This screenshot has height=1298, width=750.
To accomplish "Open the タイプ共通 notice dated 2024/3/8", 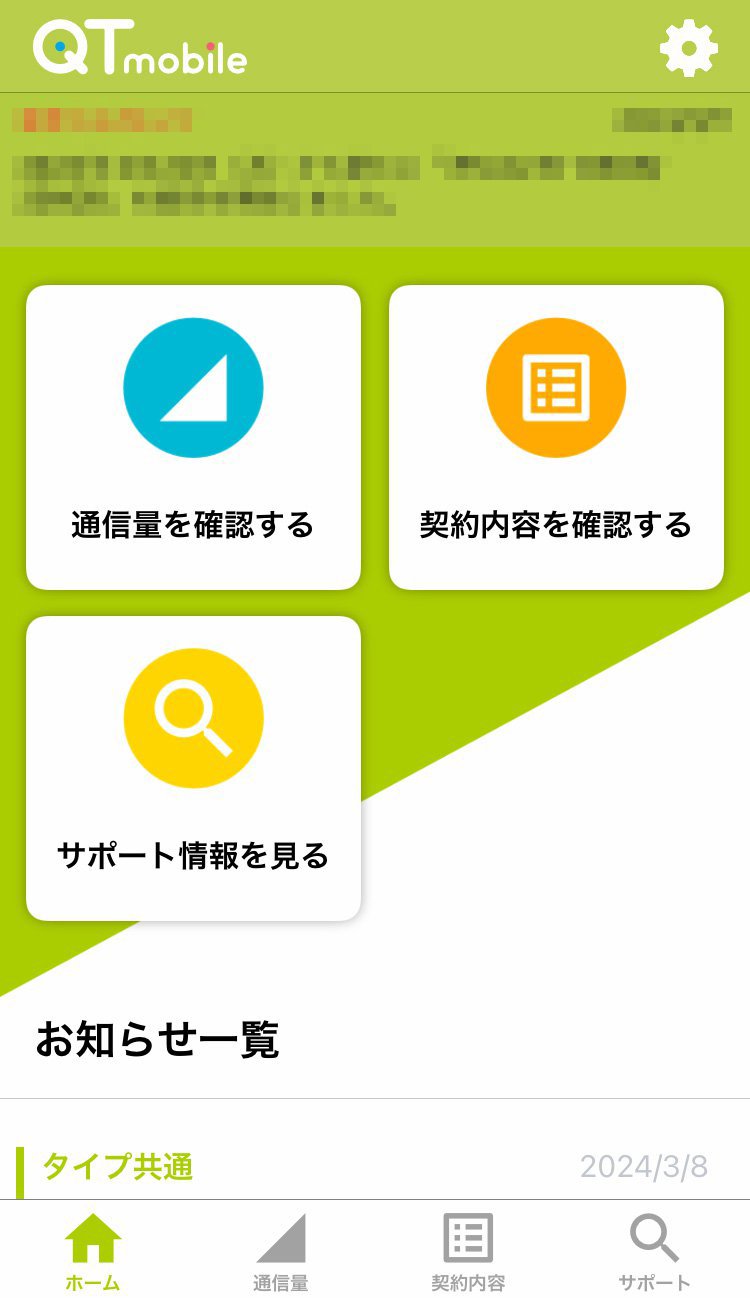I will tap(375, 1167).
